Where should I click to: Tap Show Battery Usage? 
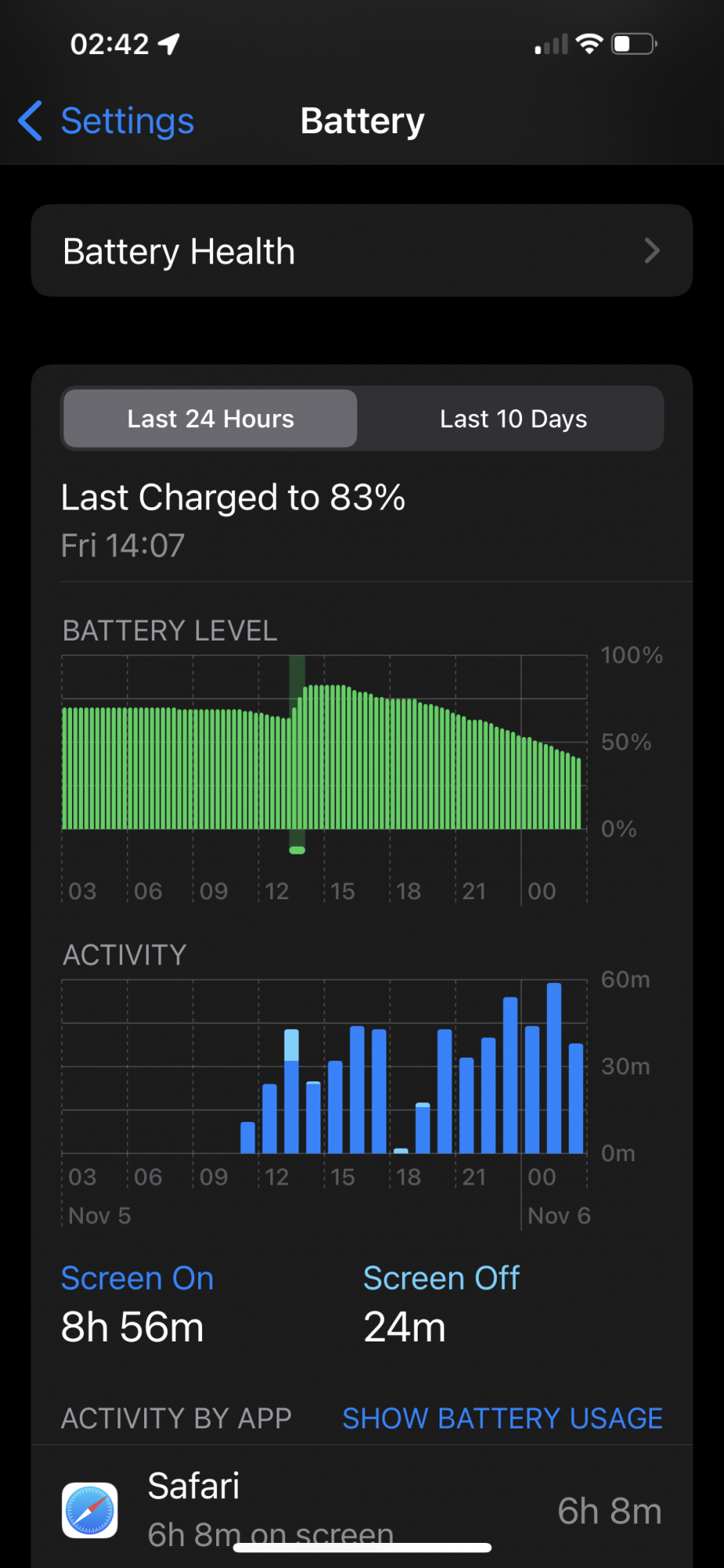[x=502, y=1418]
